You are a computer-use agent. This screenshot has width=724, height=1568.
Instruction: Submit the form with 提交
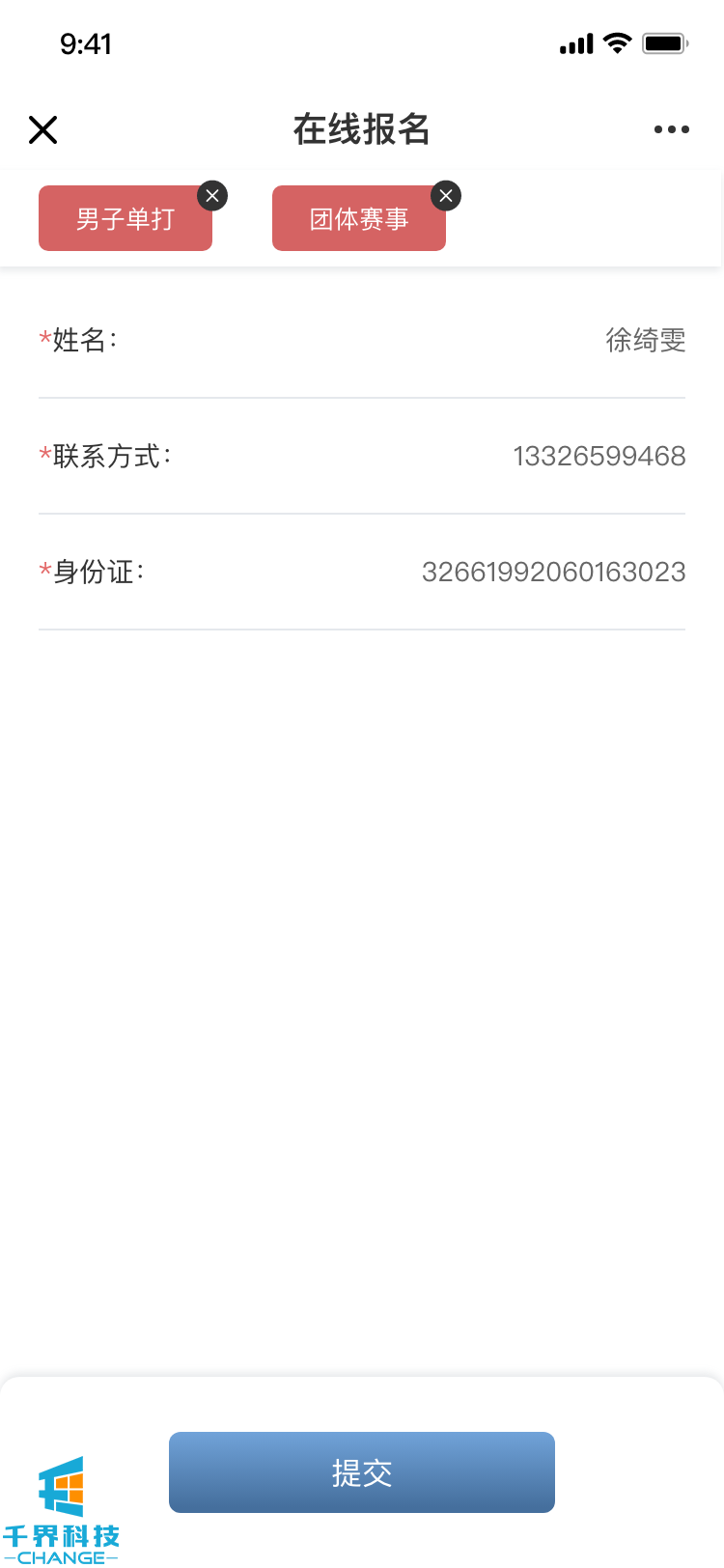361,1472
